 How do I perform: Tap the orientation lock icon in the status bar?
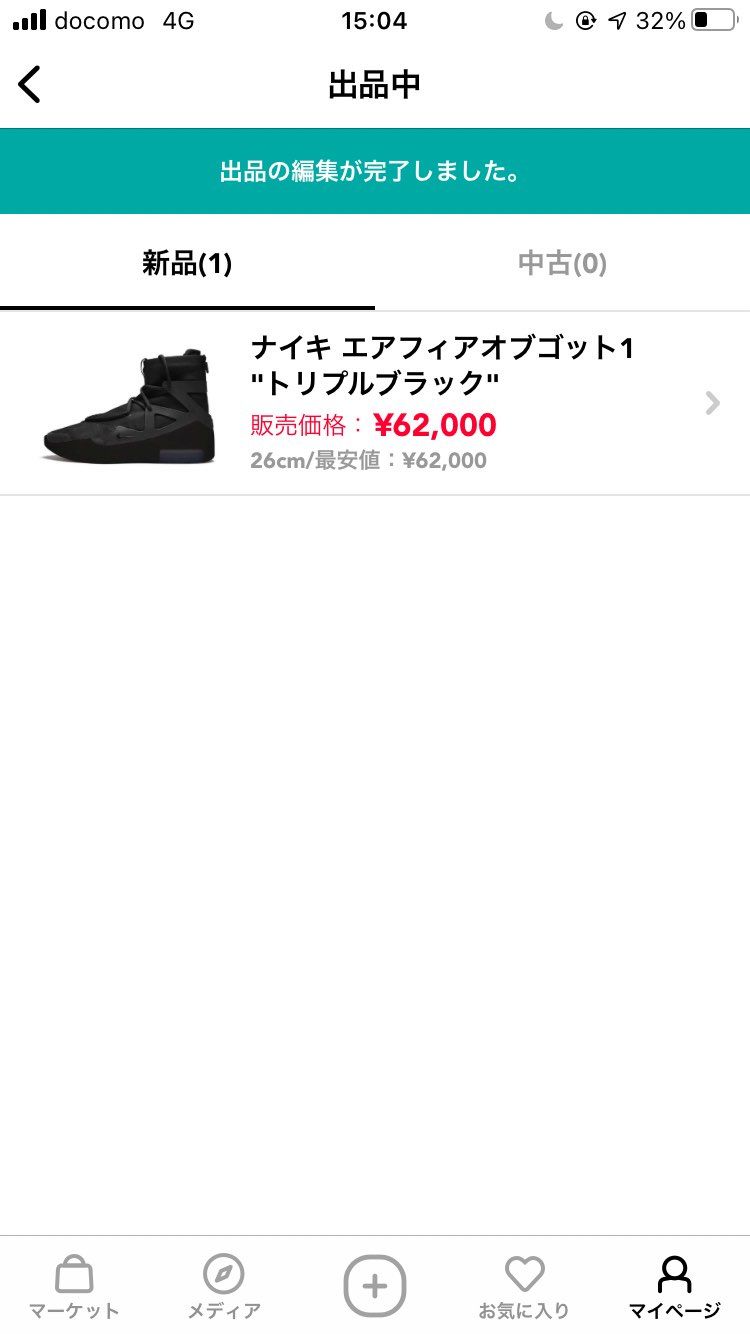point(585,18)
